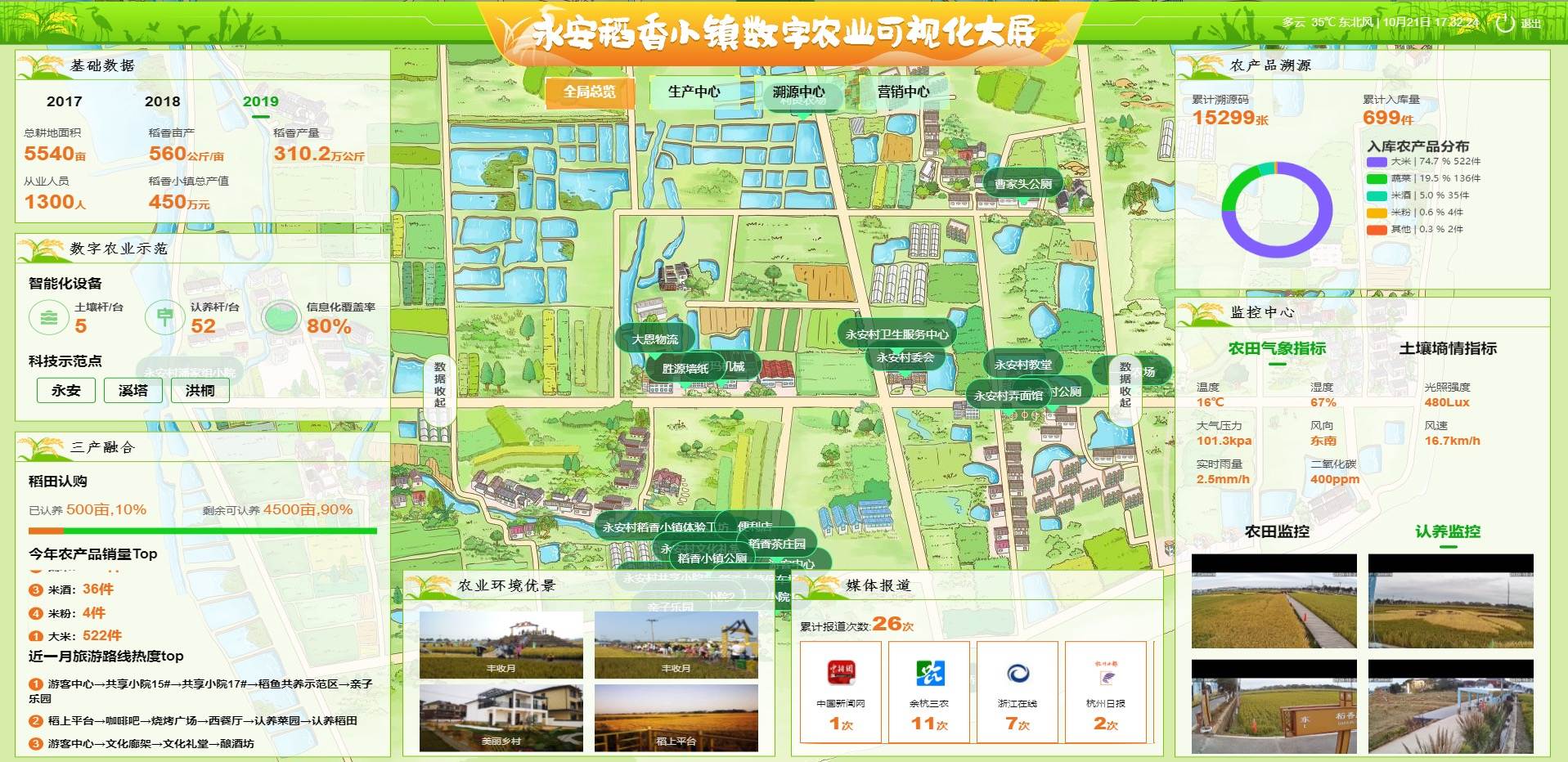This screenshot has height=762, width=1568.
Task: Select the 2017 year tab
Action: (x=65, y=101)
